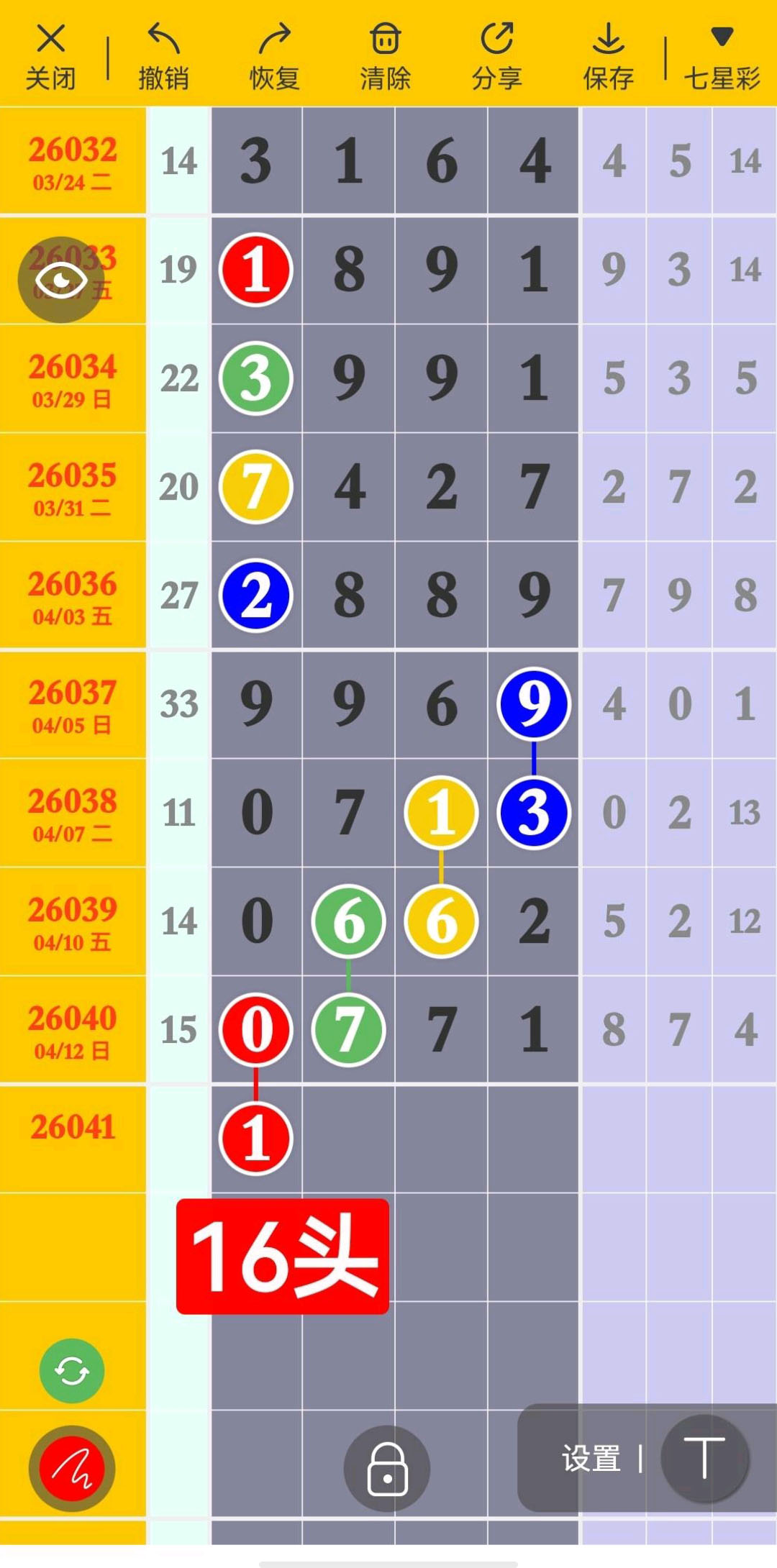Add text with the T tool

point(704,1459)
